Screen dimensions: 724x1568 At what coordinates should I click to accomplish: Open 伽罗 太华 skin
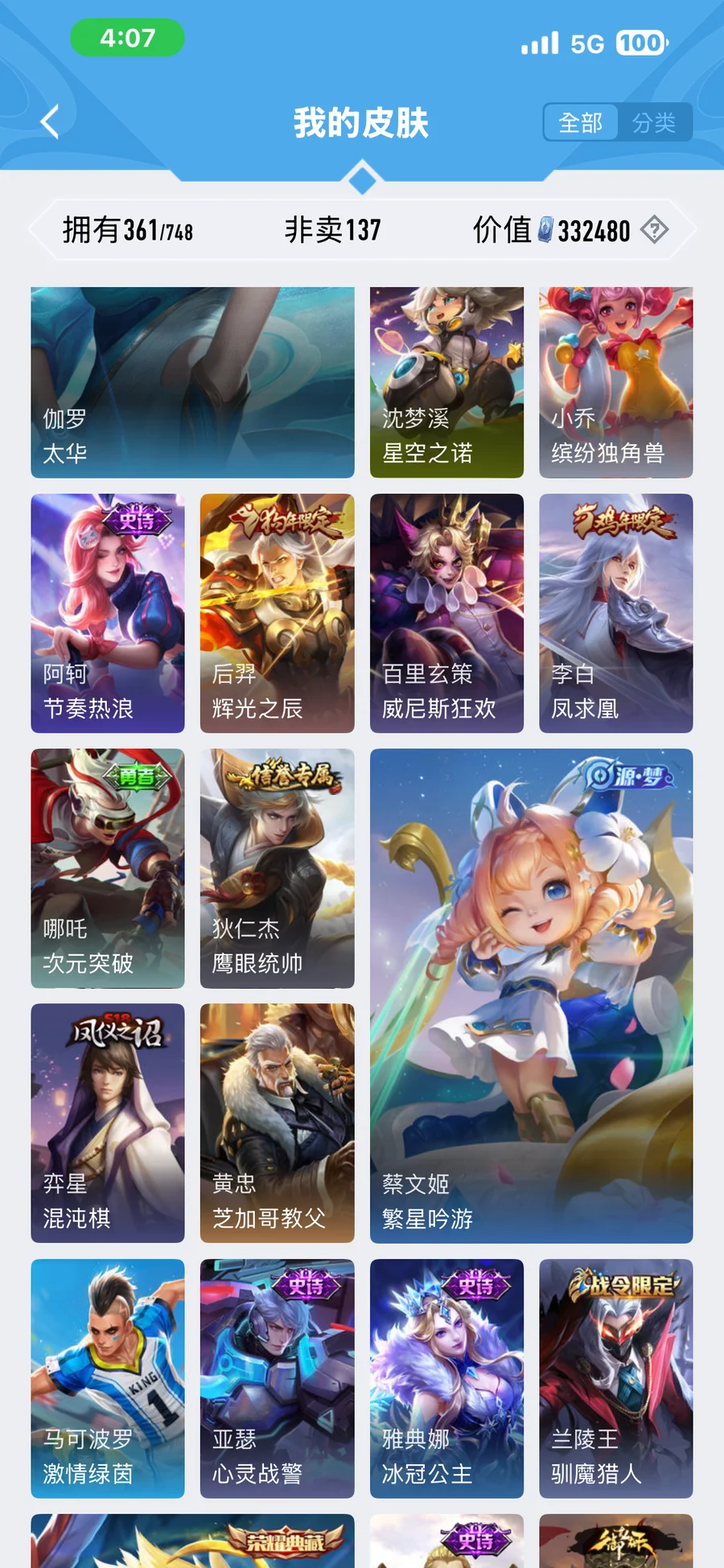[192, 382]
